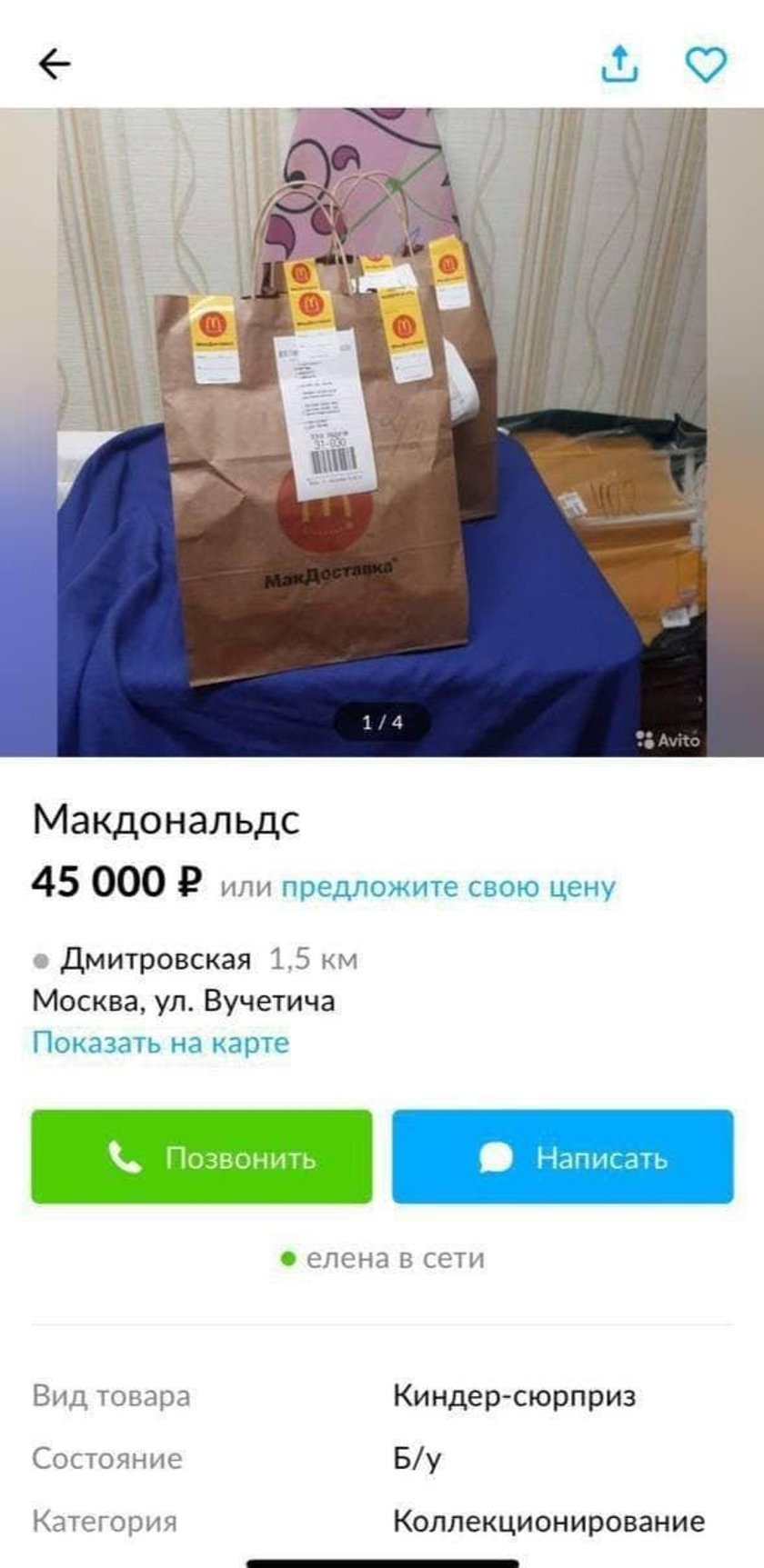Message the seller via Написать
Screen dimensions: 764x1568
click(562, 1157)
